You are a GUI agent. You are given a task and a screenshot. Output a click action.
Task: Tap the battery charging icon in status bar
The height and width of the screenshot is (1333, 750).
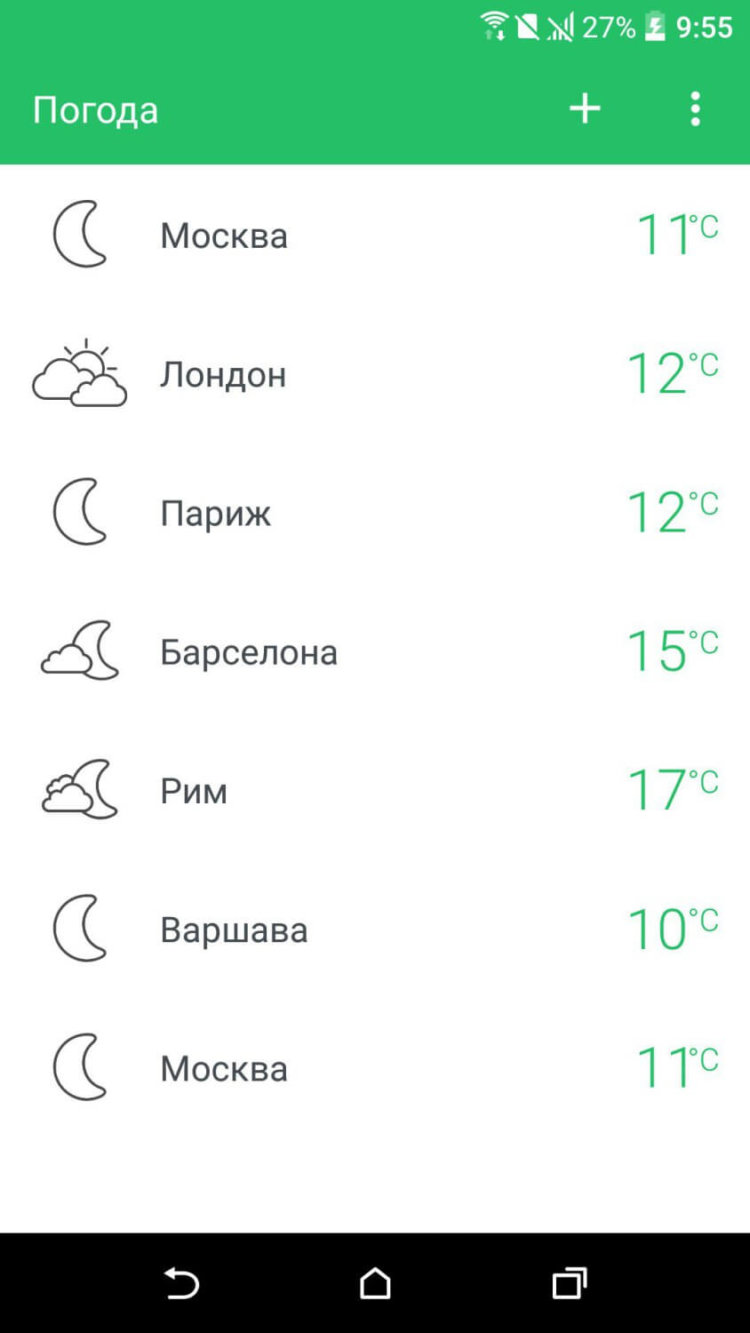click(655, 26)
